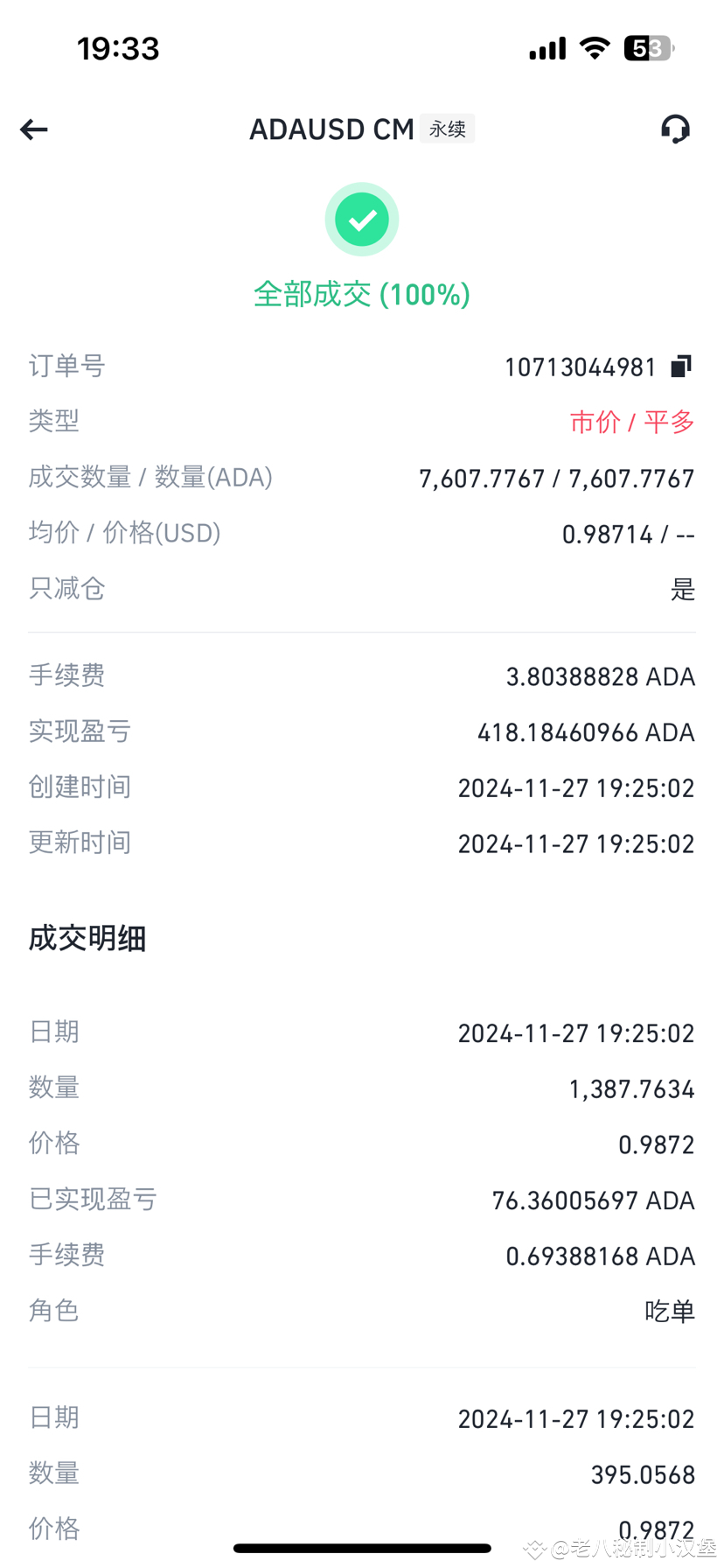
Task: Tap the cellular signal bars icon
Action: point(546,50)
